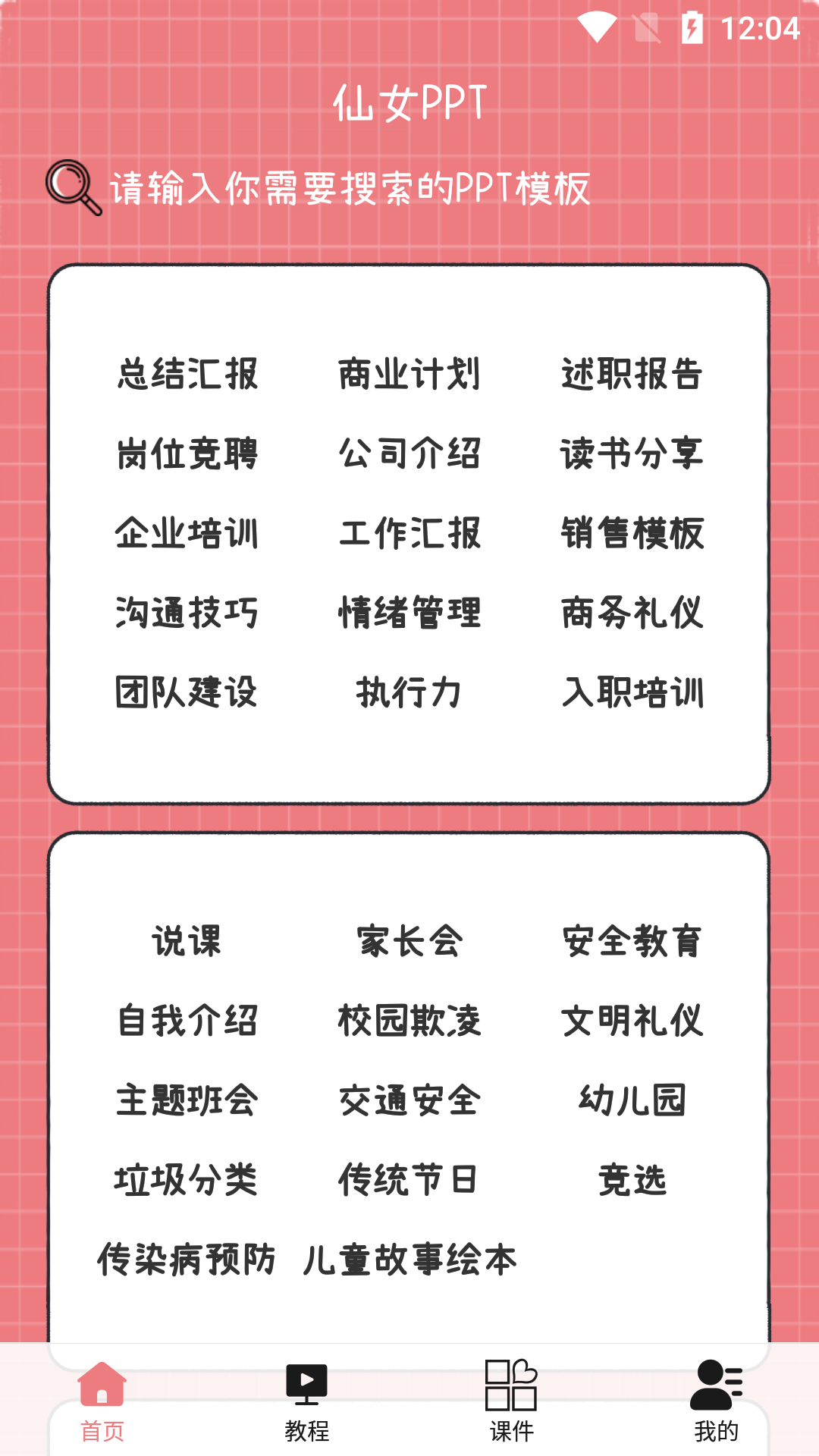Open 垃圾分类 templates
Screen dimensions: 819x1456
[187, 1180]
